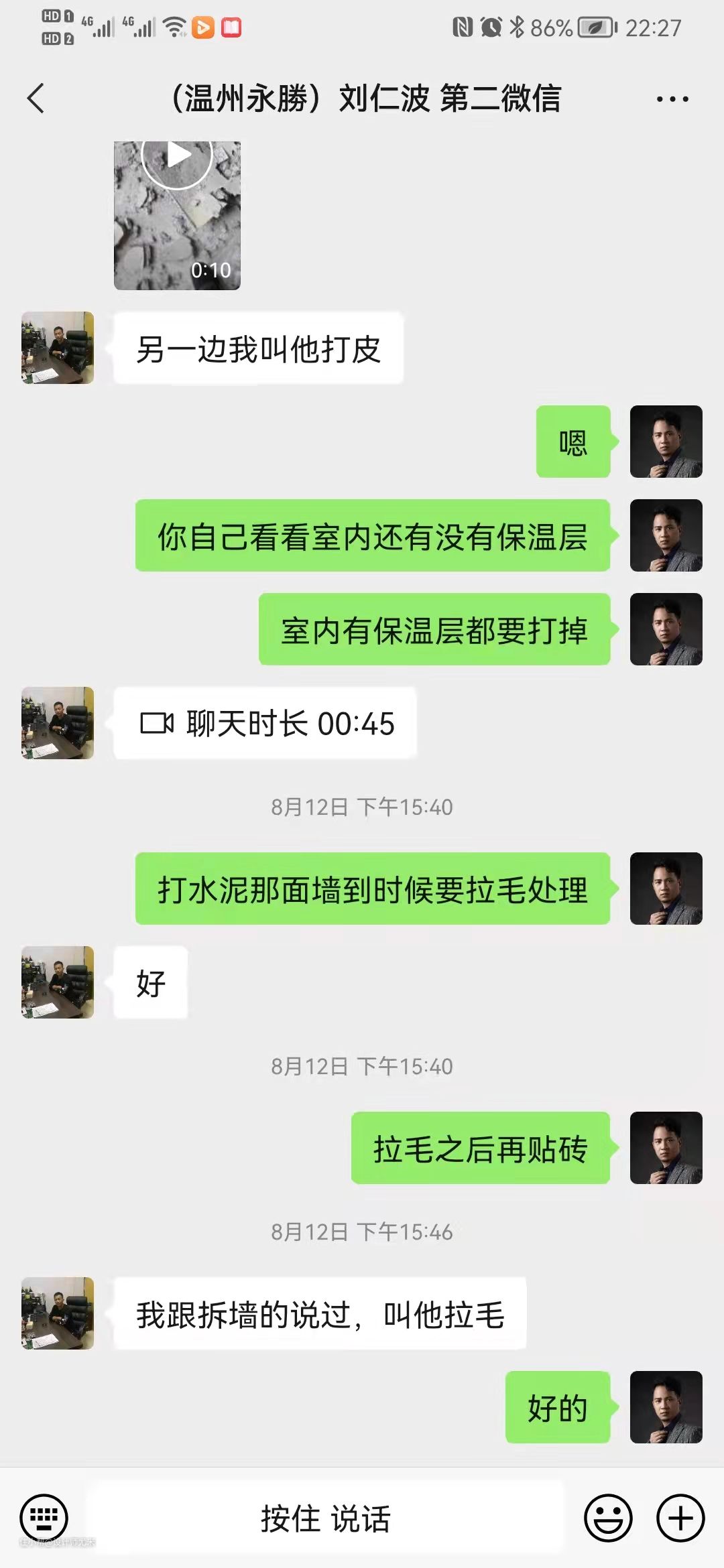Screen dimensions: 724x1568
Task: Open contact avatar beside 另一边我叫他打皮
Action: (x=58, y=348)
